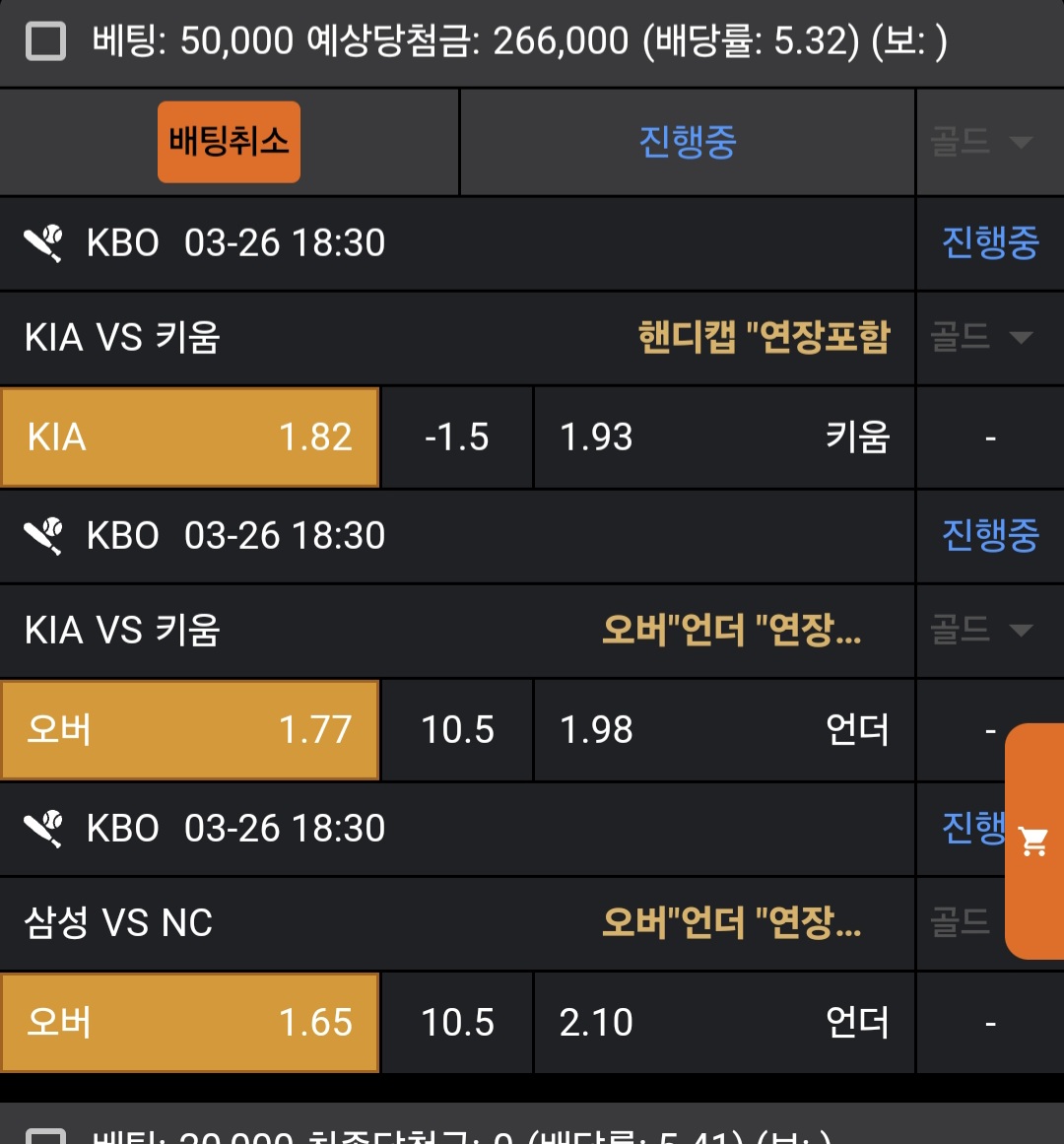The image size is (1064, 1144).
Task: Open the top 골드 dropdown beside 진행중
Action: tap(981, 143)
